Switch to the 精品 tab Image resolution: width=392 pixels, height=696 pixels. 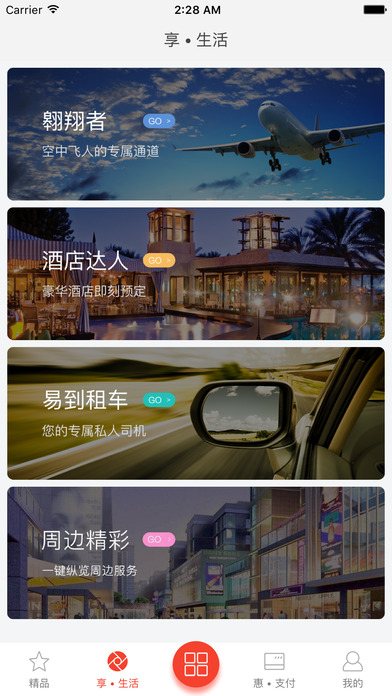pyautogui.click(x=39, y=669)
